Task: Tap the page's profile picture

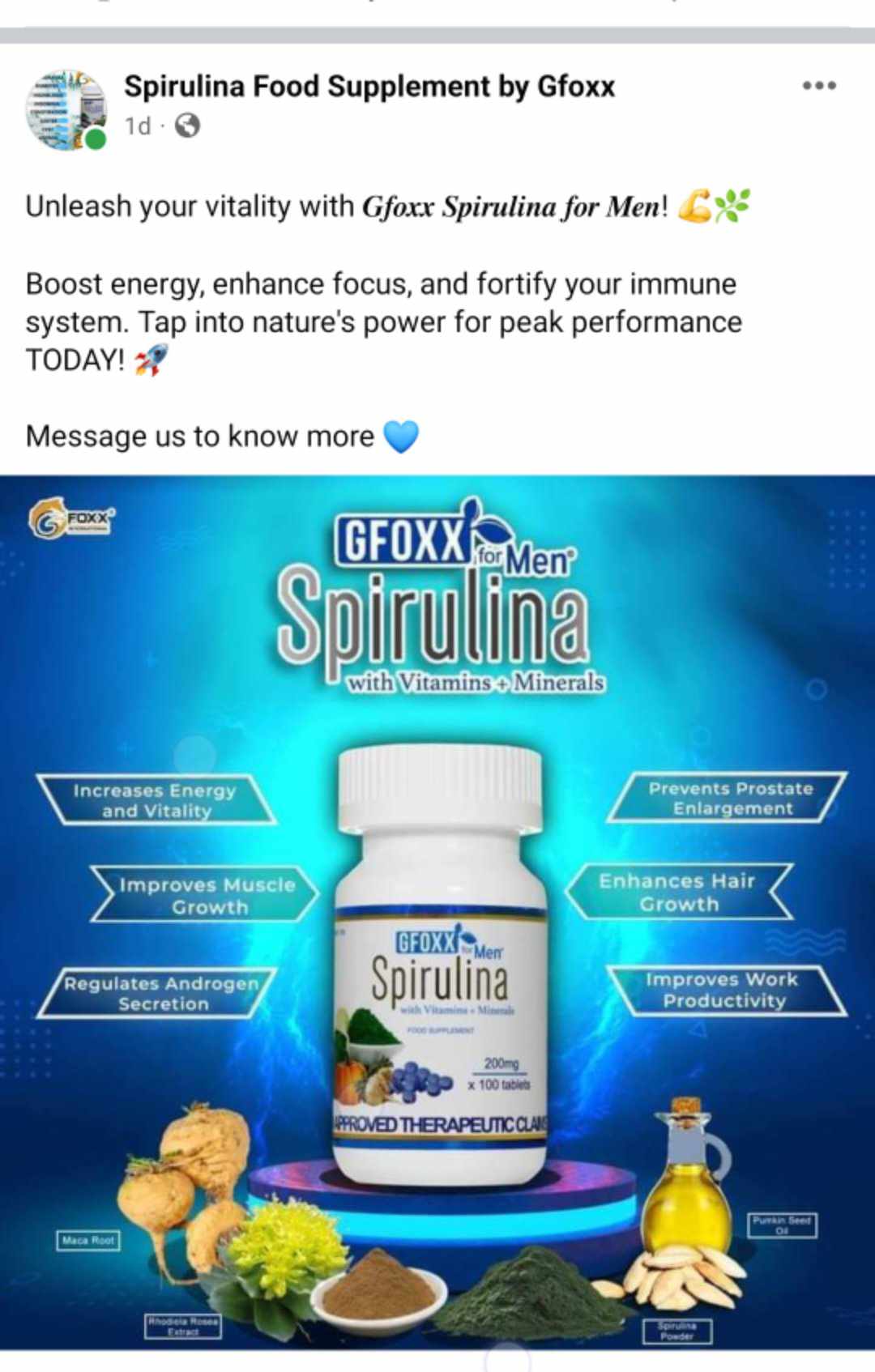Action: (66, 109)
